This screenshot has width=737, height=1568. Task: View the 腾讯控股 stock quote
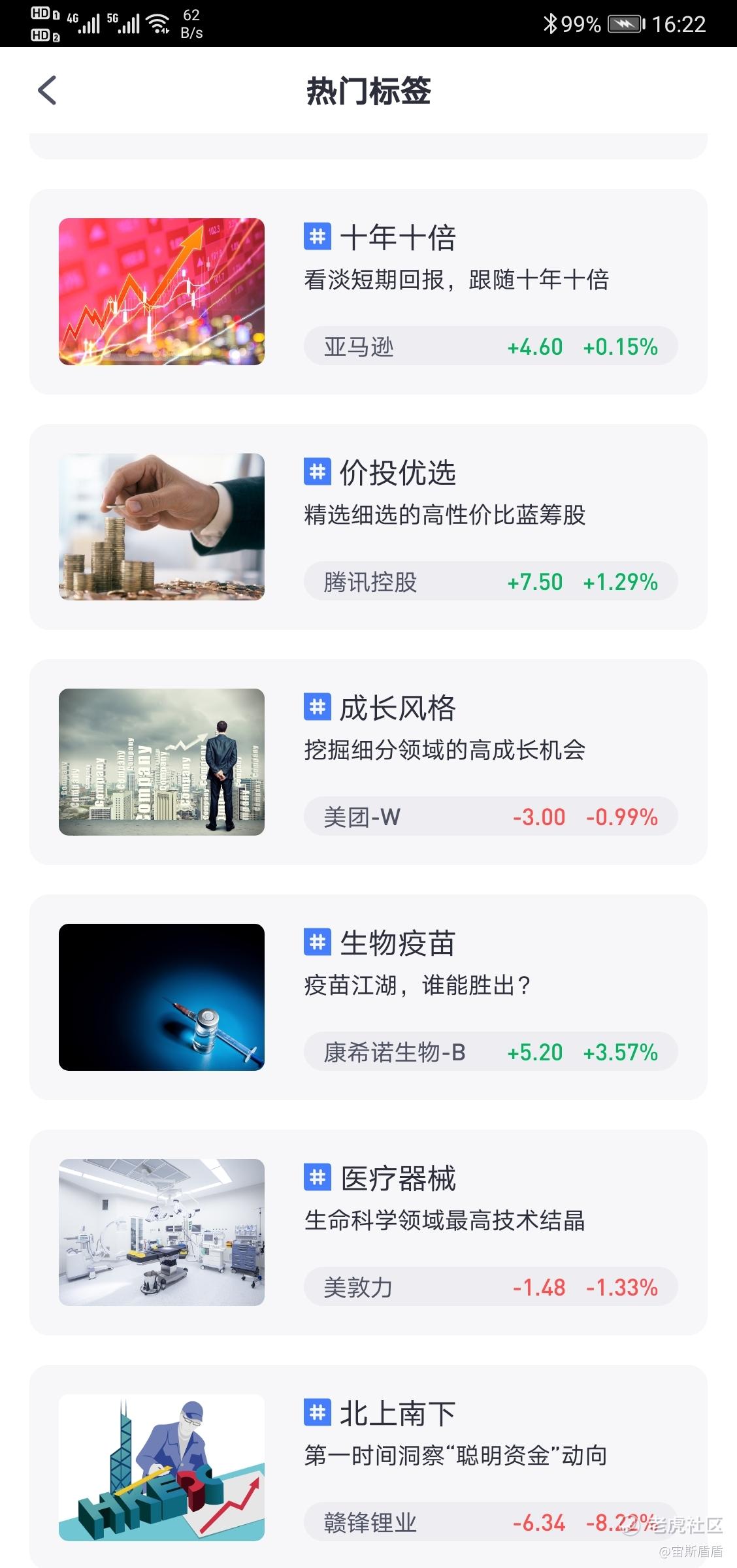pos(490,581)
